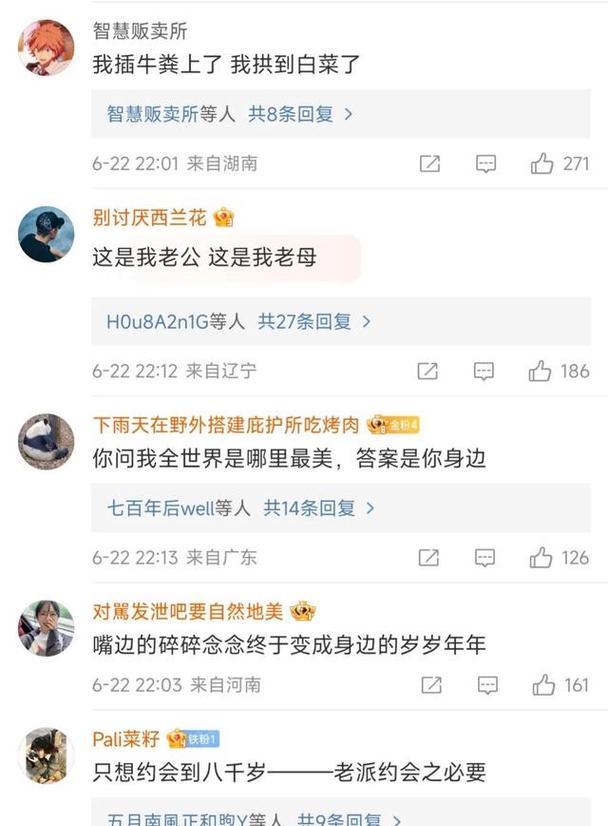Share the comment from 辽宁
Viewport: 608px width, 826px height.
427,371
